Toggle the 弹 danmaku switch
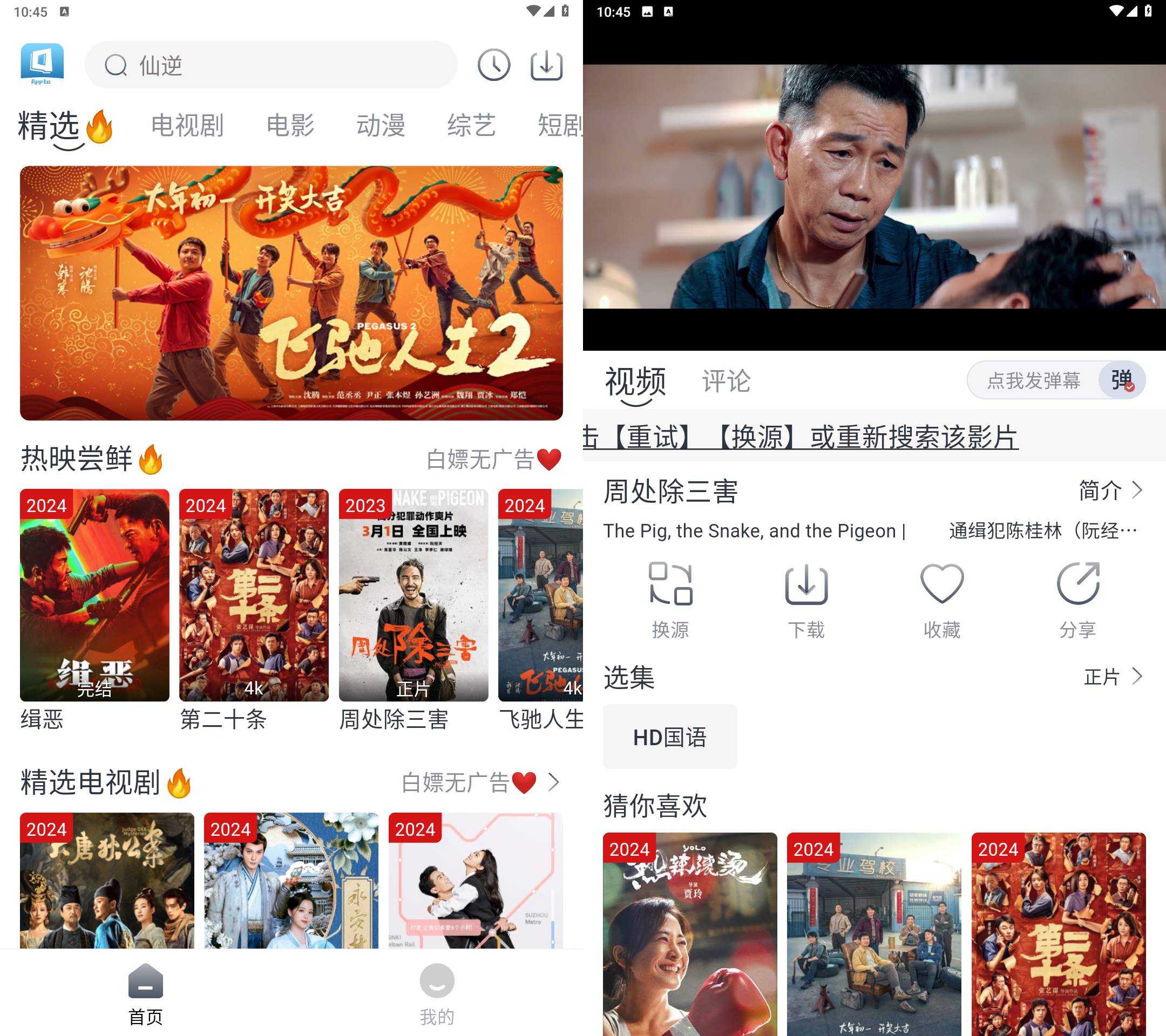The width and height of the screenshot is (1166, 1036). point(1122,380)
